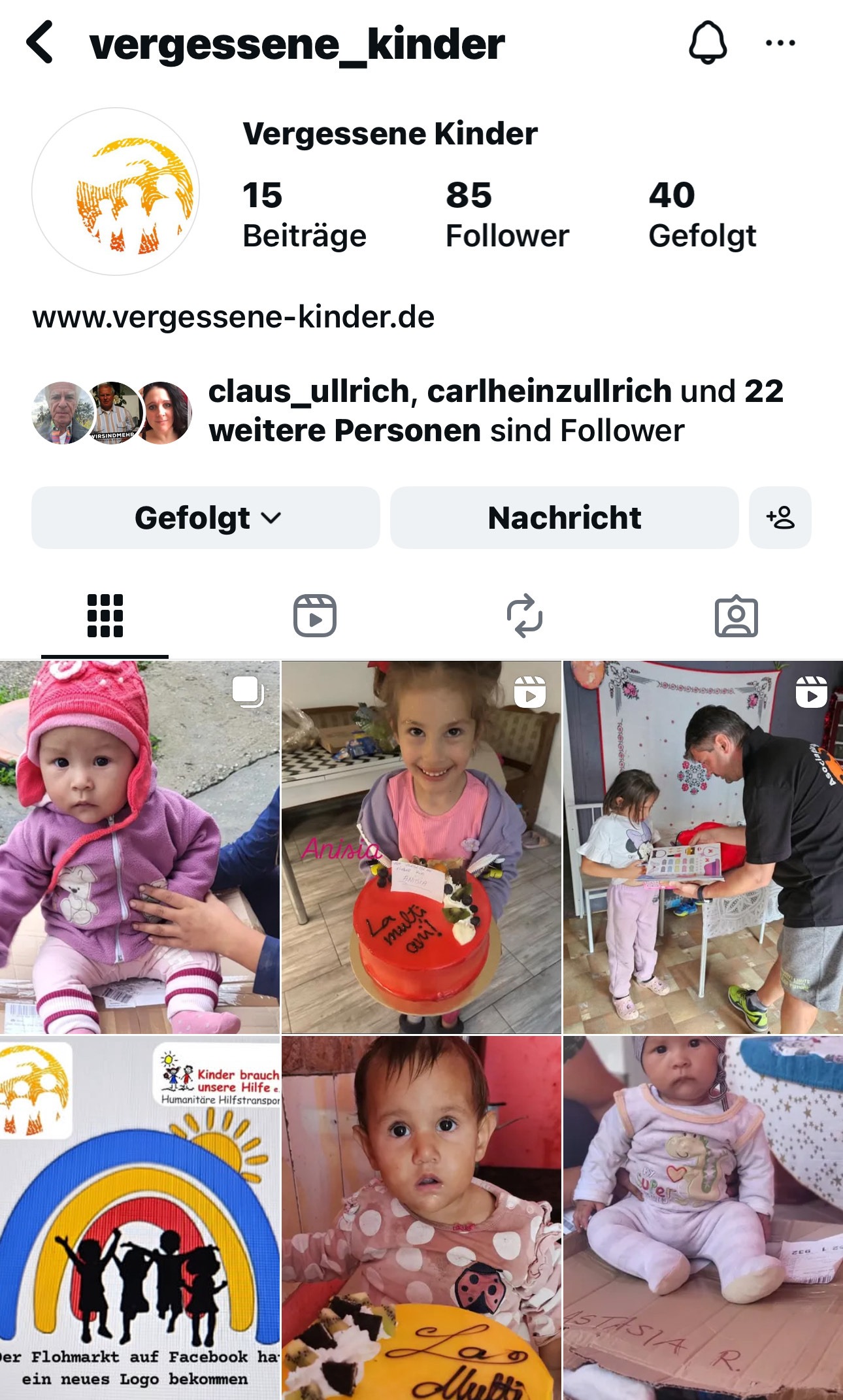
Task: Switch to the reposts tab
Action: coord(525,616)
